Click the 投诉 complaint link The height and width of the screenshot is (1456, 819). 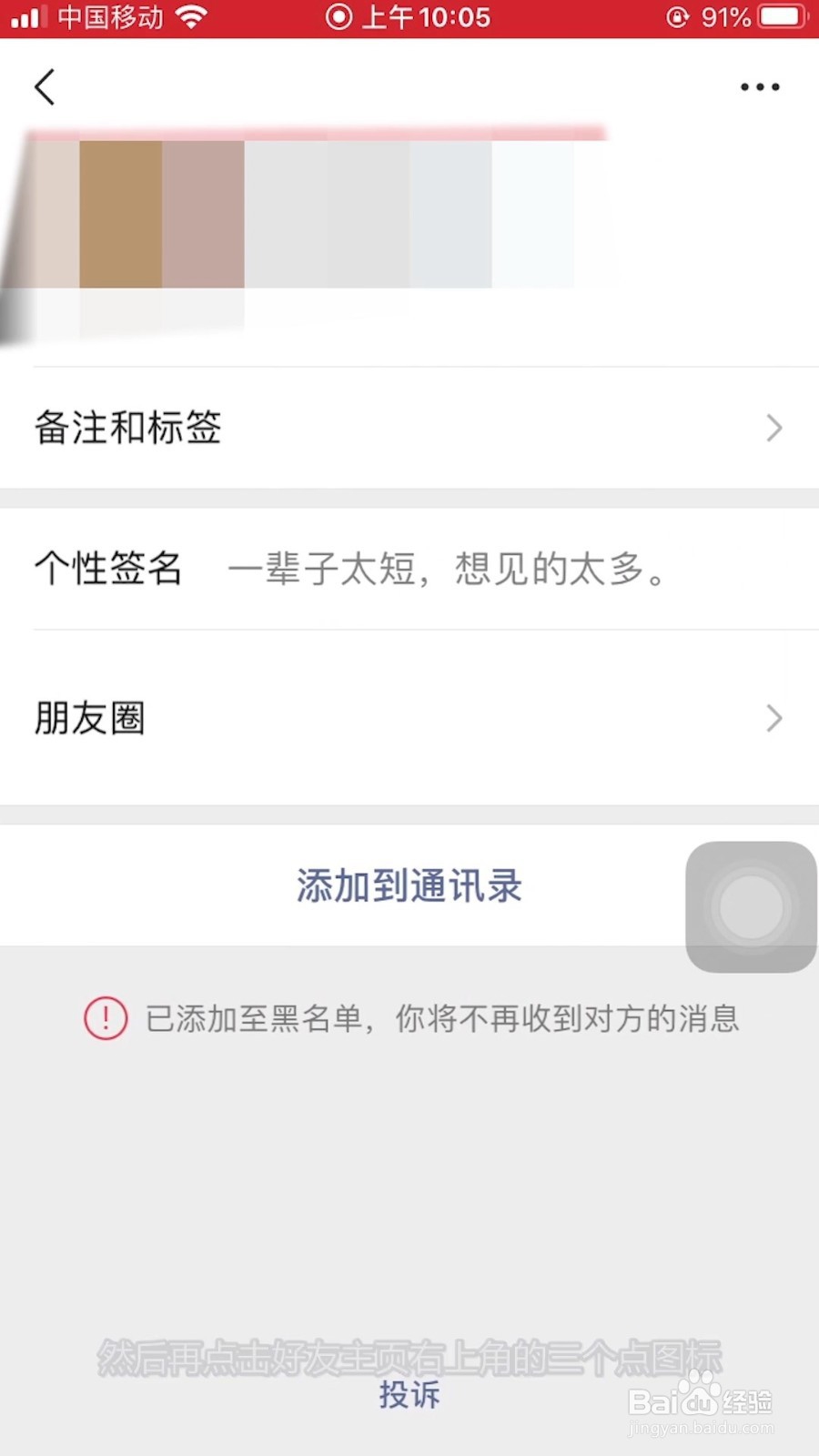409,1395
